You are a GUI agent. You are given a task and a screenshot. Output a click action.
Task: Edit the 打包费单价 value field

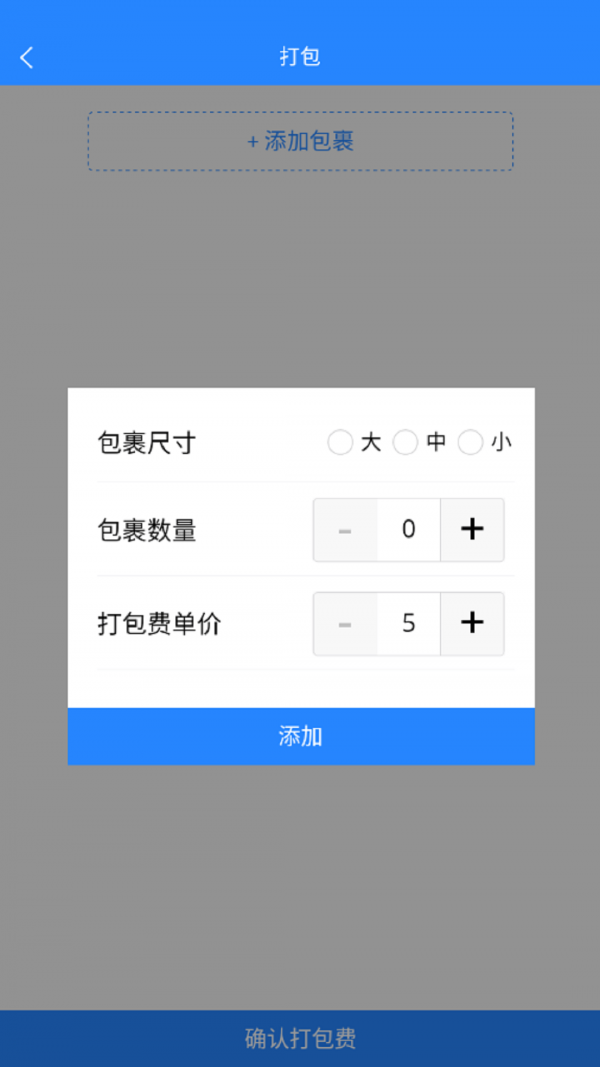[408, 624]
